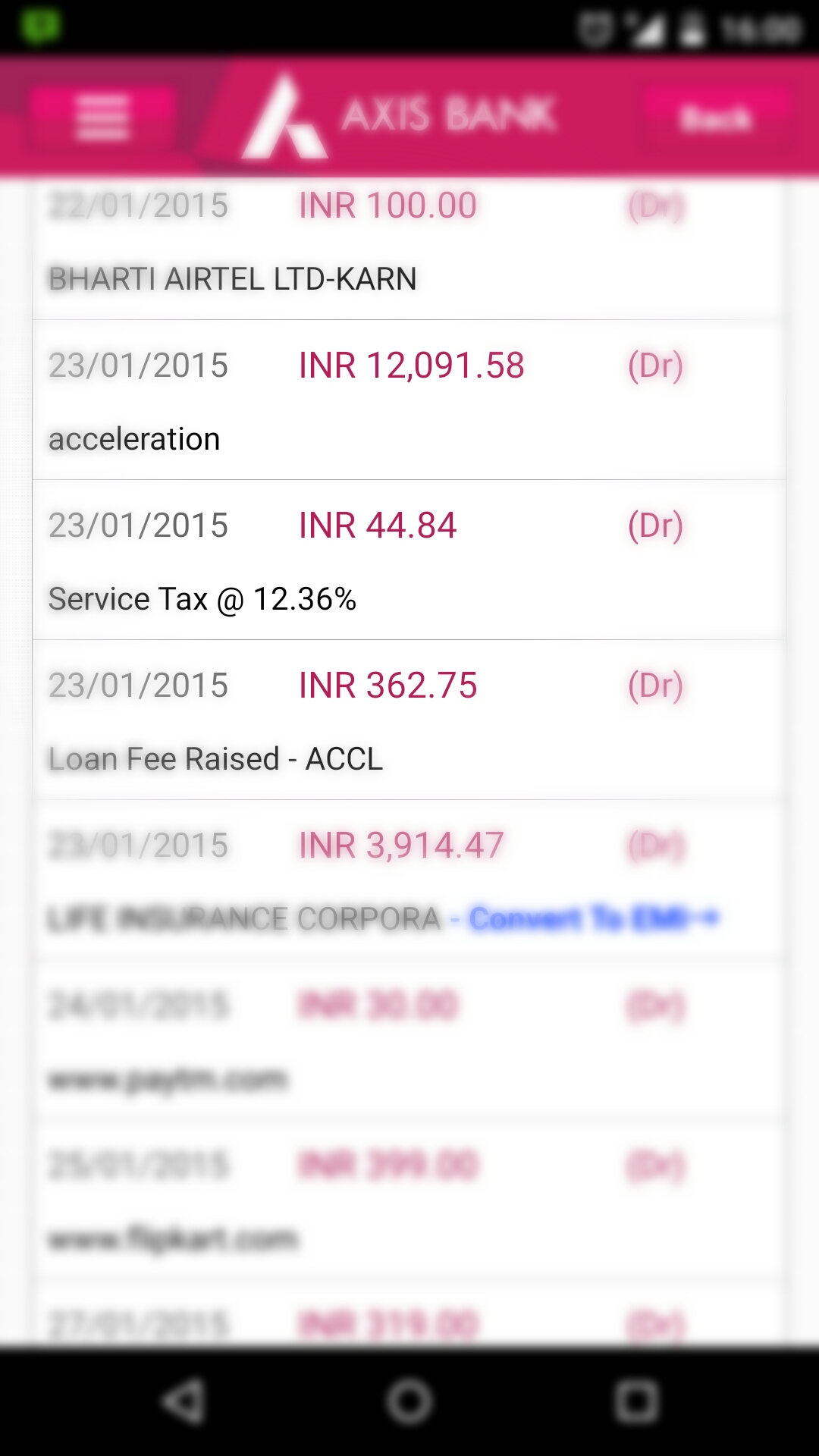Tap Convert To EMI link
Screen dimensions: 819x1456
pyautogui.click(x=593, y=918)
